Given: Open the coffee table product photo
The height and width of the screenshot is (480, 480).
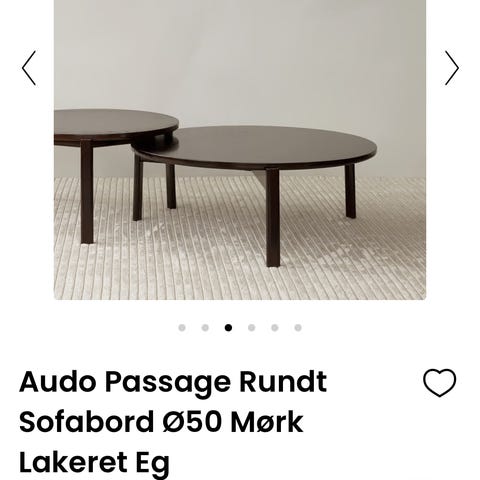Looking at the screenshot, I should (240, 150).
